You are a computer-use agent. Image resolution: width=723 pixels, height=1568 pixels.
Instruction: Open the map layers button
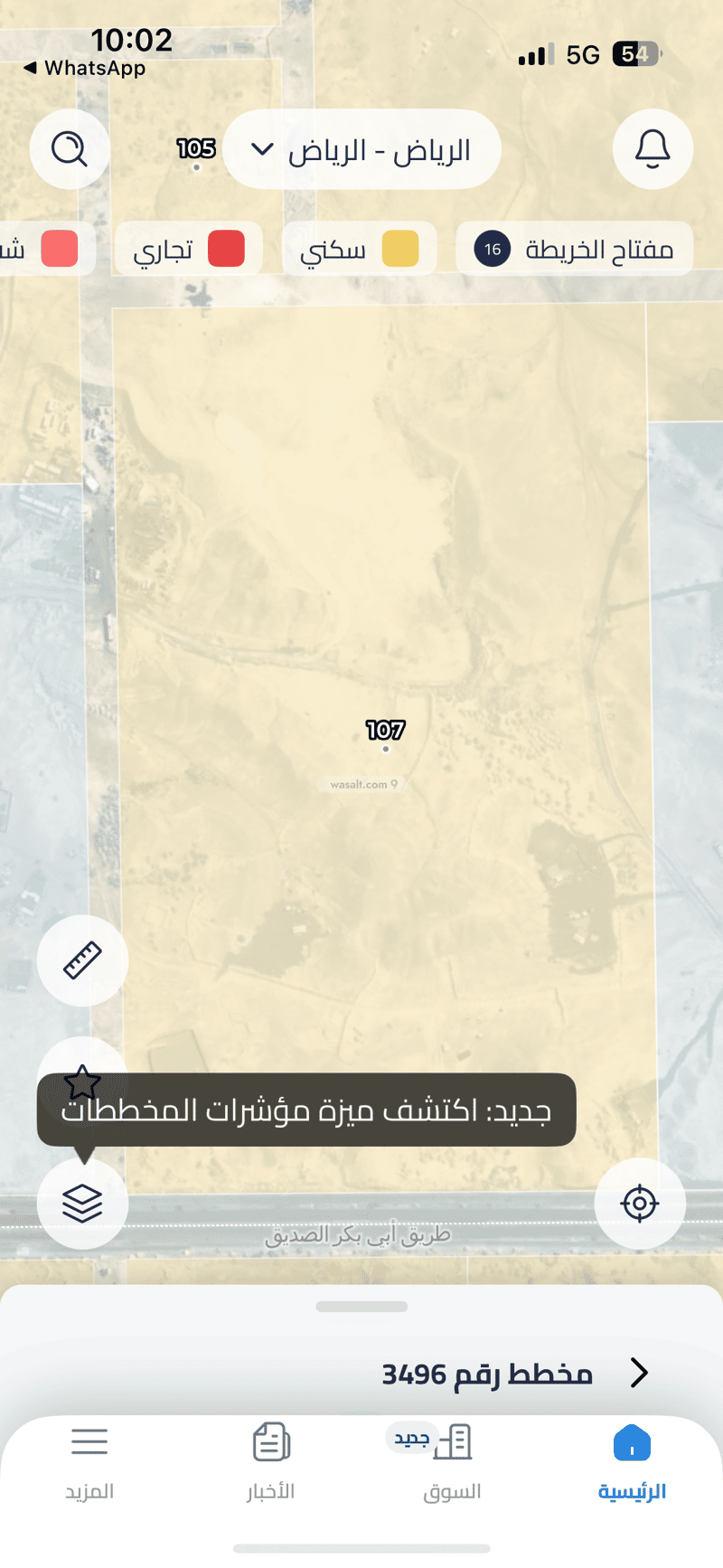coord(82,1204)
